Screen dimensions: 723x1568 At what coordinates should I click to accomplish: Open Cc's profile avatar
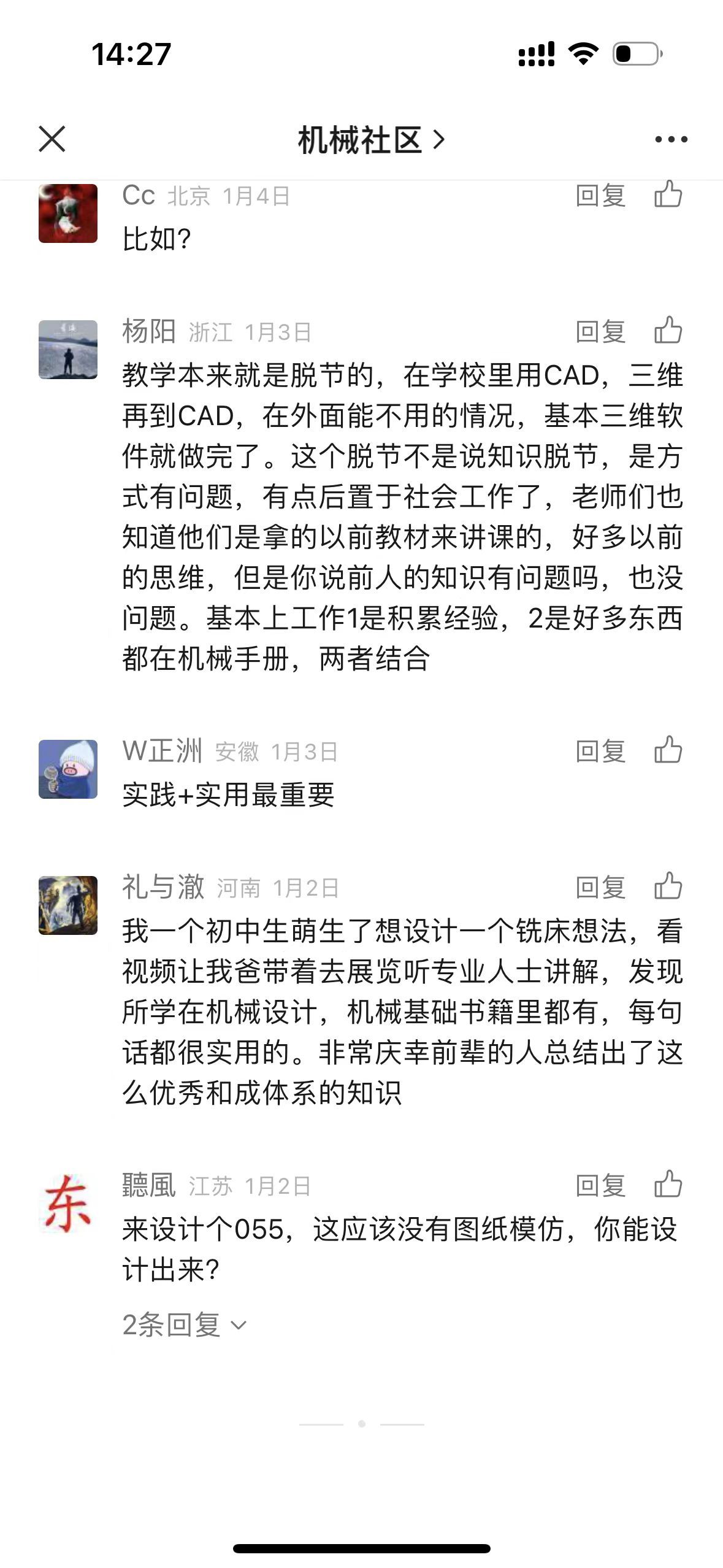coord(68,213)
